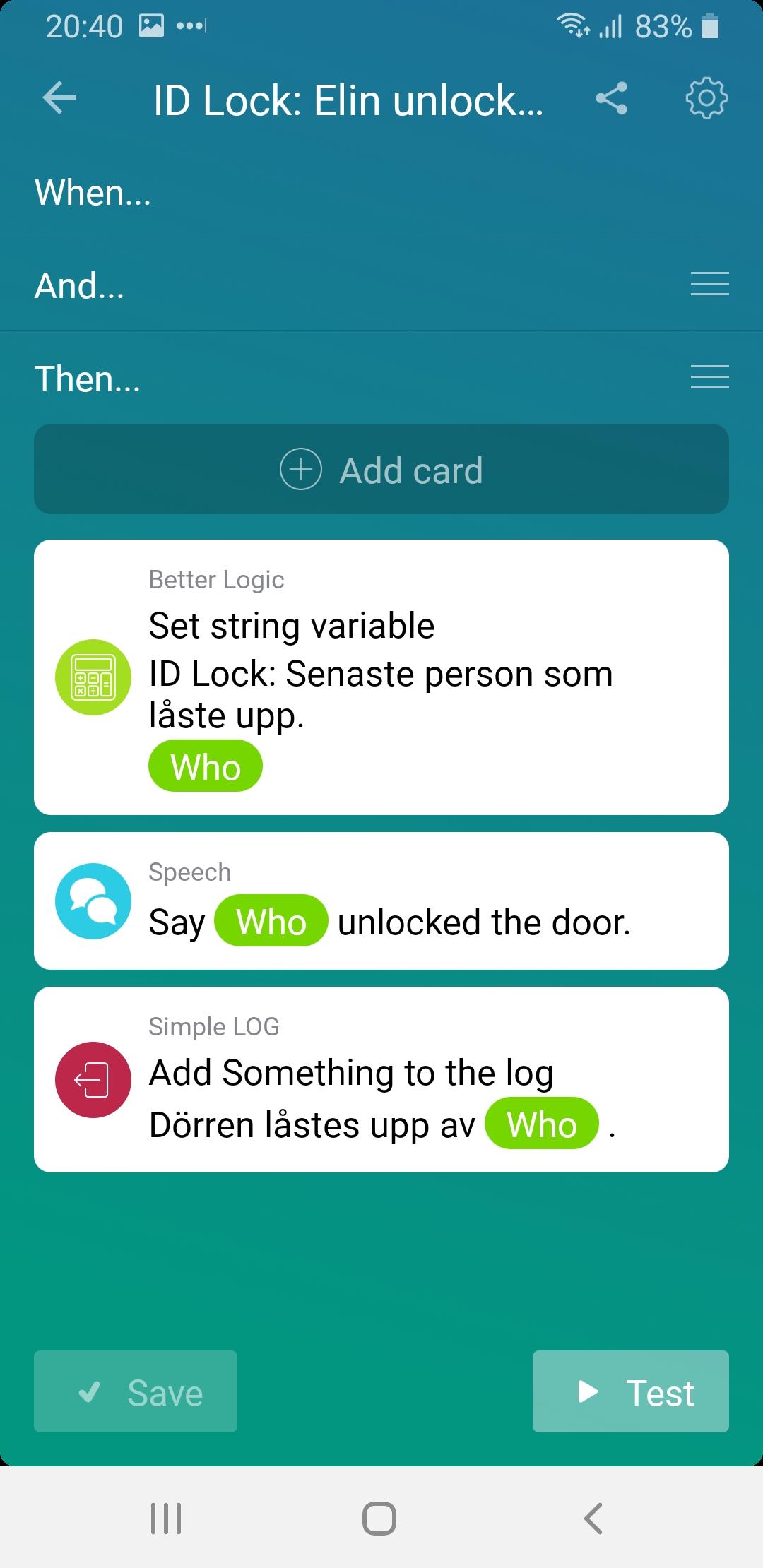This screenshot has width=763, height=1568.
Task: Test this flow
Action: (x=630, y=1391)
